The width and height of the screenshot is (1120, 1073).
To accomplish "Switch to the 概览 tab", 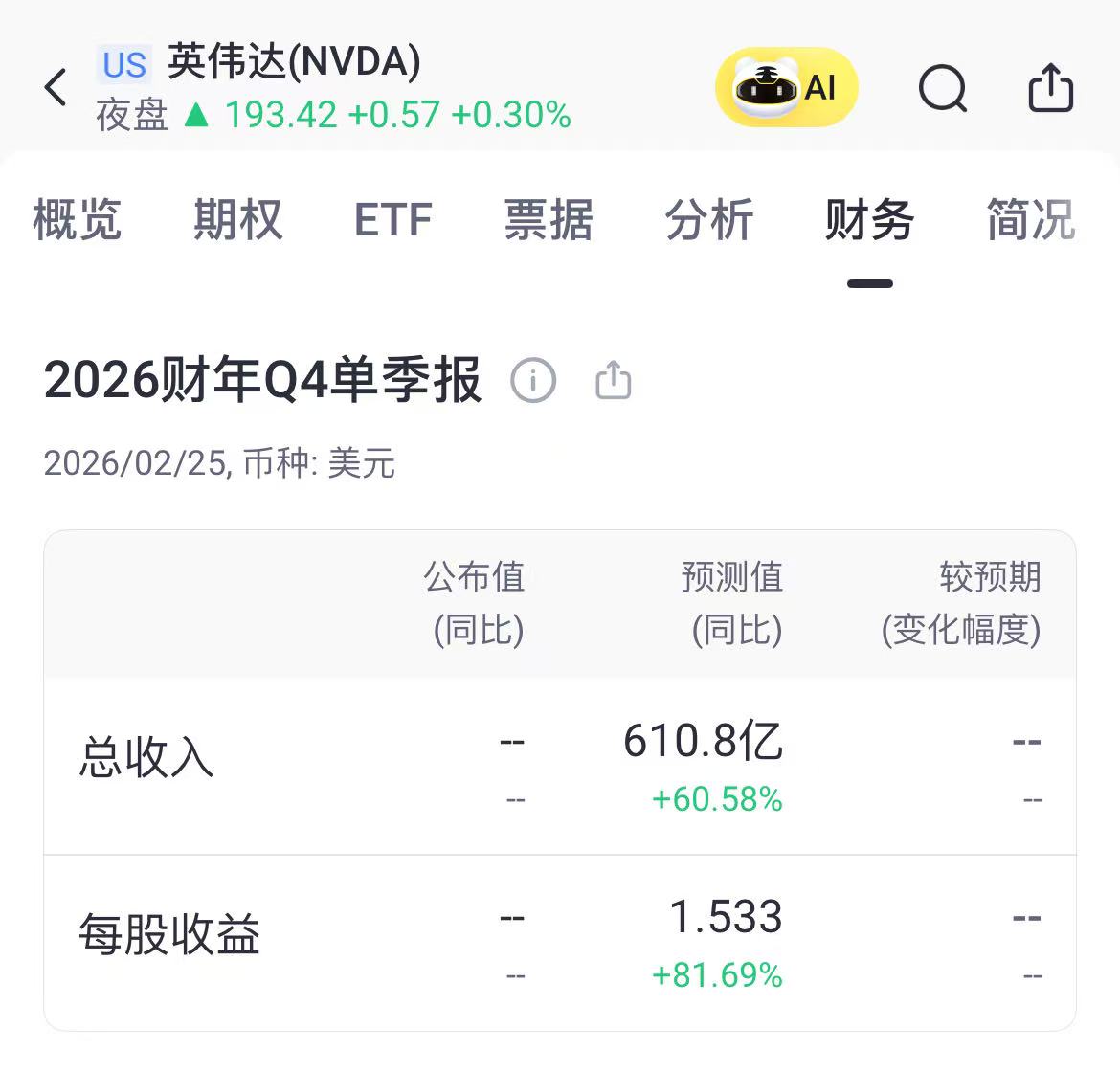I will pos(77,219).
